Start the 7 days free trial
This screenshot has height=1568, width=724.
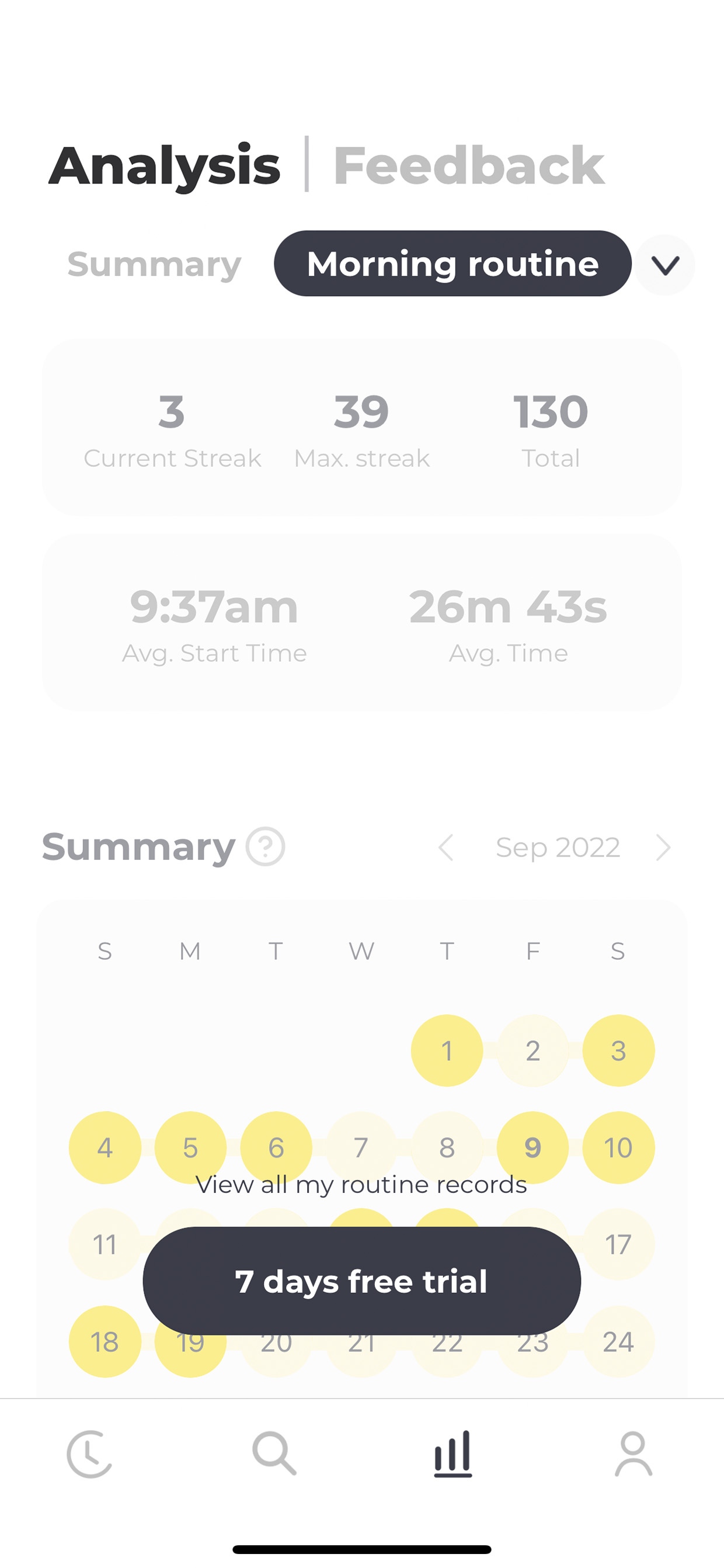362,1281
